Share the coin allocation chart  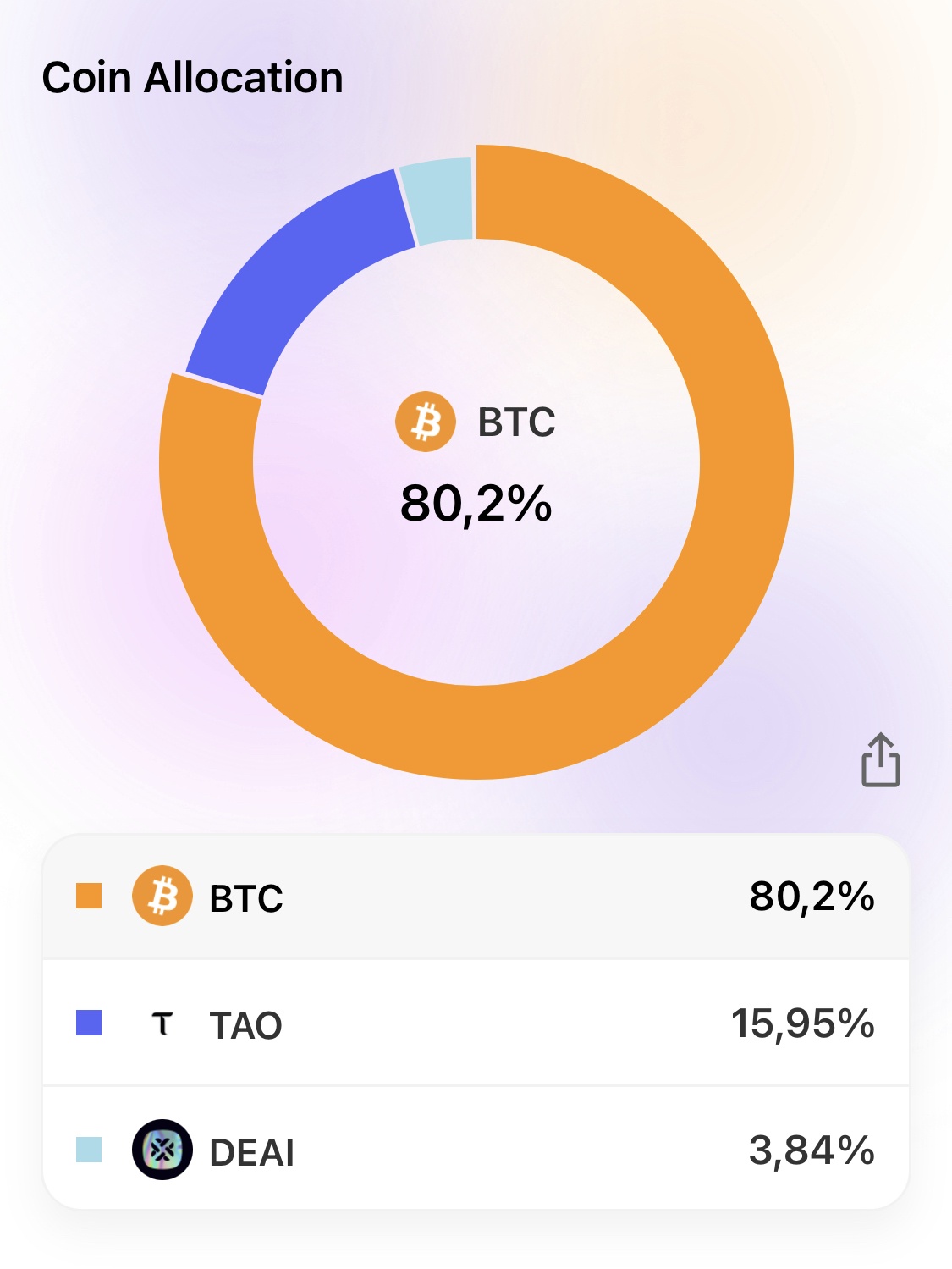point(880,760)
